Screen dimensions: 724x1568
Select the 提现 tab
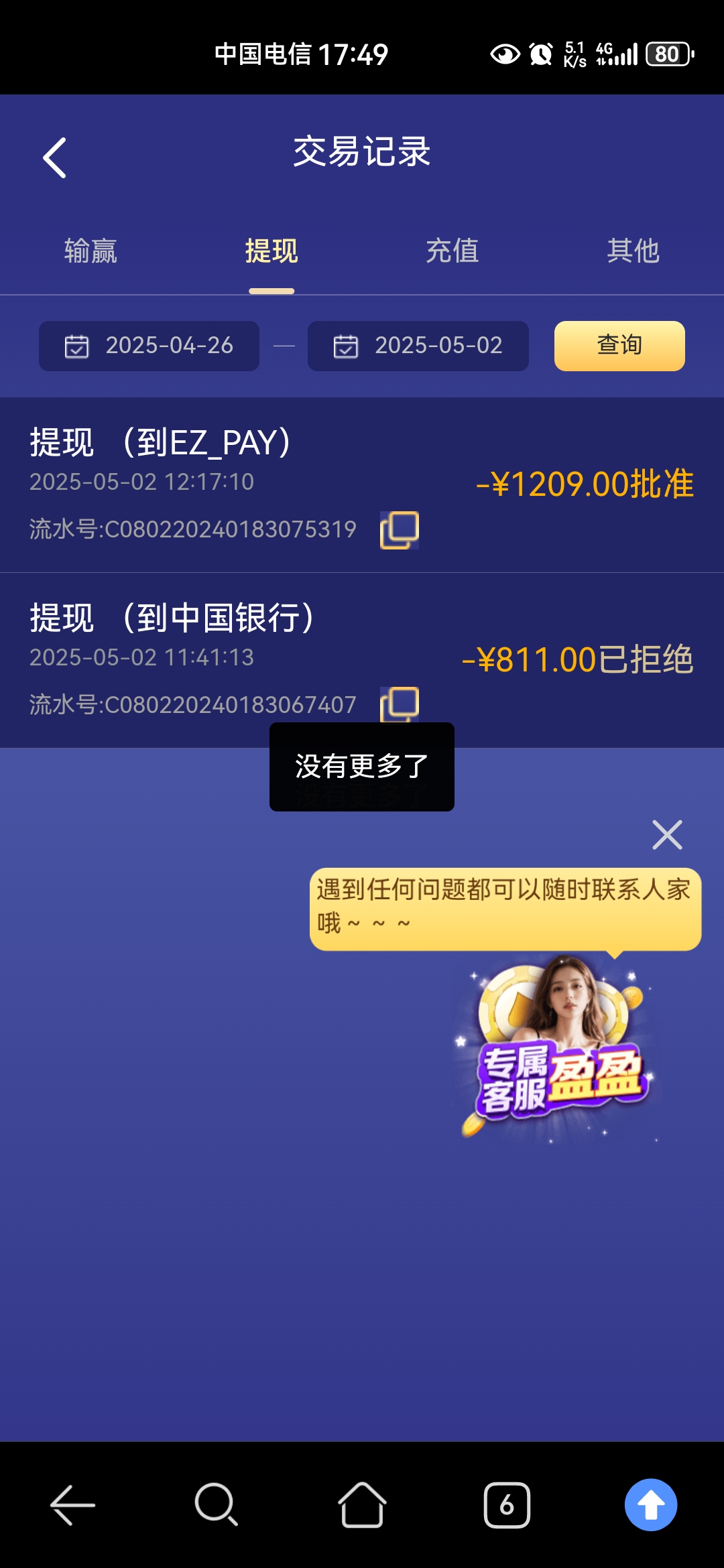(271, 251)
